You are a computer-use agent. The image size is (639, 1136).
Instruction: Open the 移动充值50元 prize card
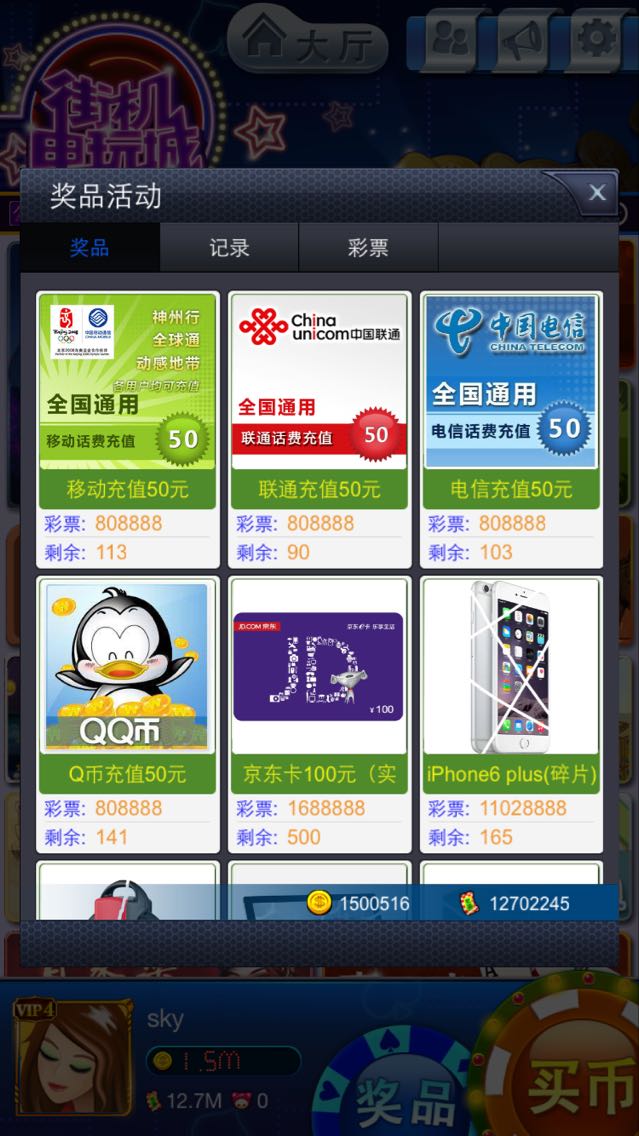click(x=128, y=430)
